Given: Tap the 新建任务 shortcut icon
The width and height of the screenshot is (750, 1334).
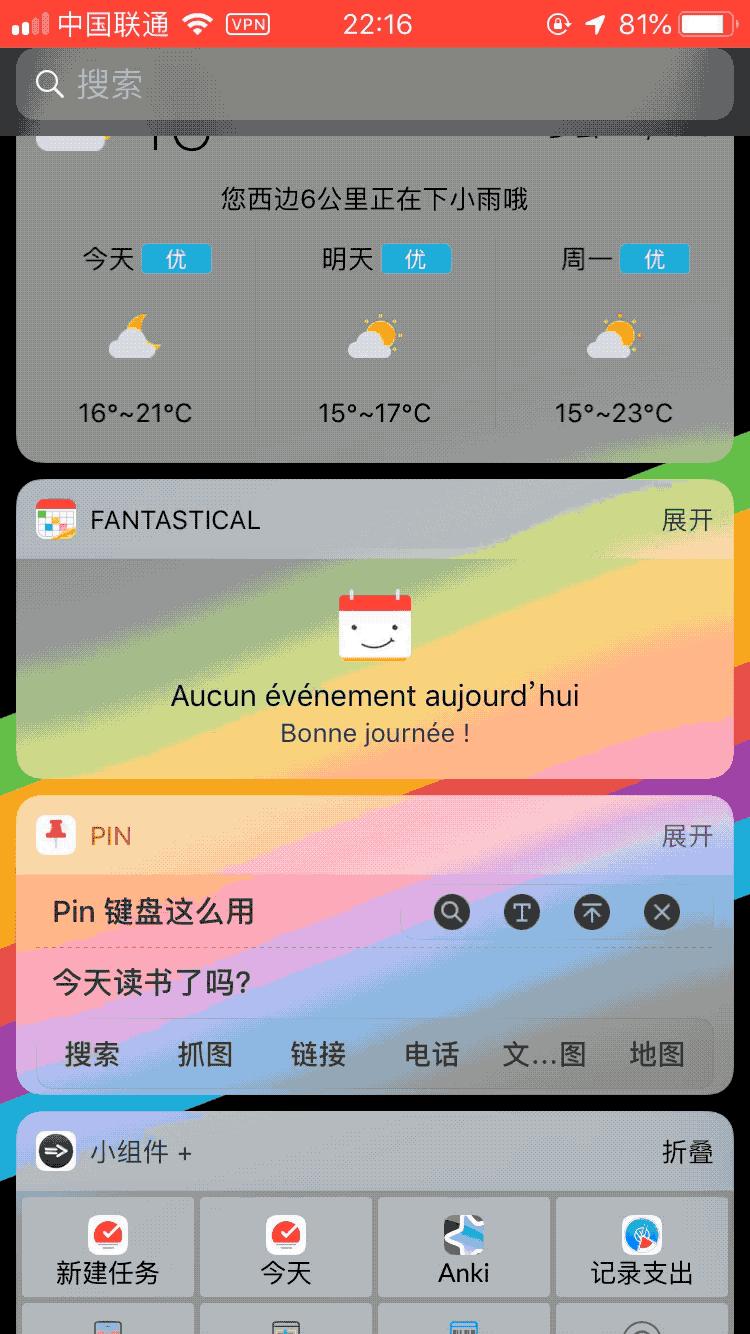Looking at the screenshot, I should (107, 1235).
